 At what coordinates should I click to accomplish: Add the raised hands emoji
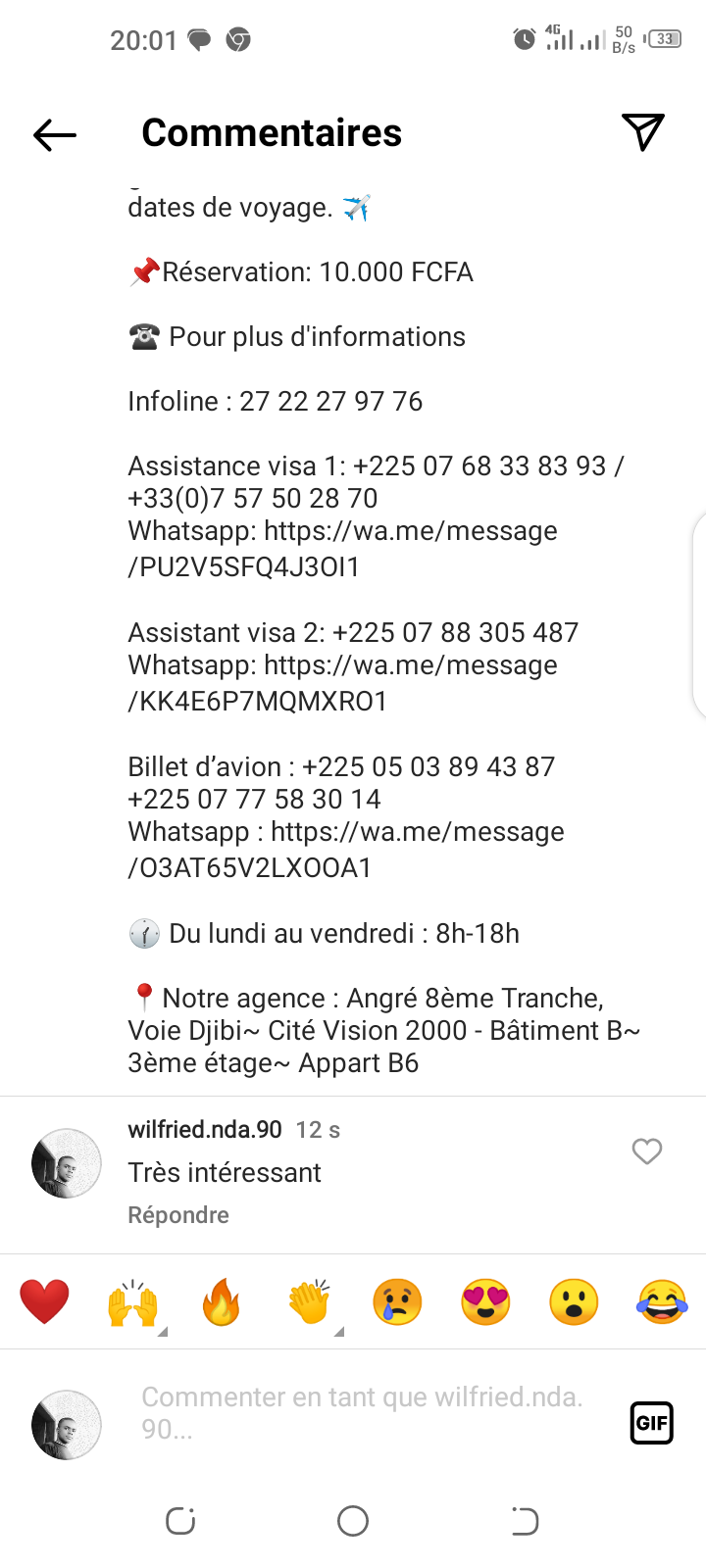pyautogui.click(x=133, y=1303)
